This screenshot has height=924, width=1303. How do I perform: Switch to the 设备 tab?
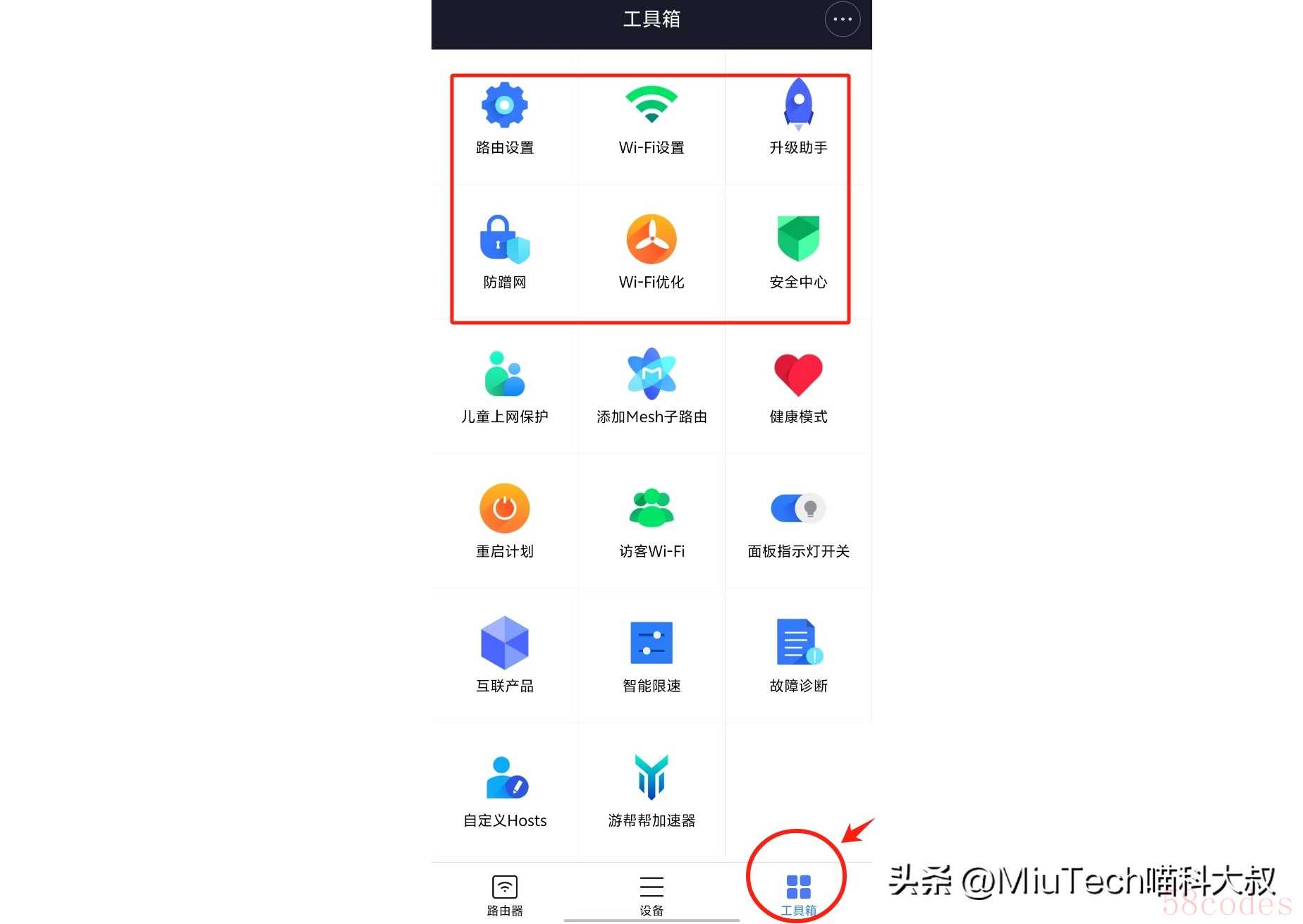pyautogui.click(x=651, y=894)
